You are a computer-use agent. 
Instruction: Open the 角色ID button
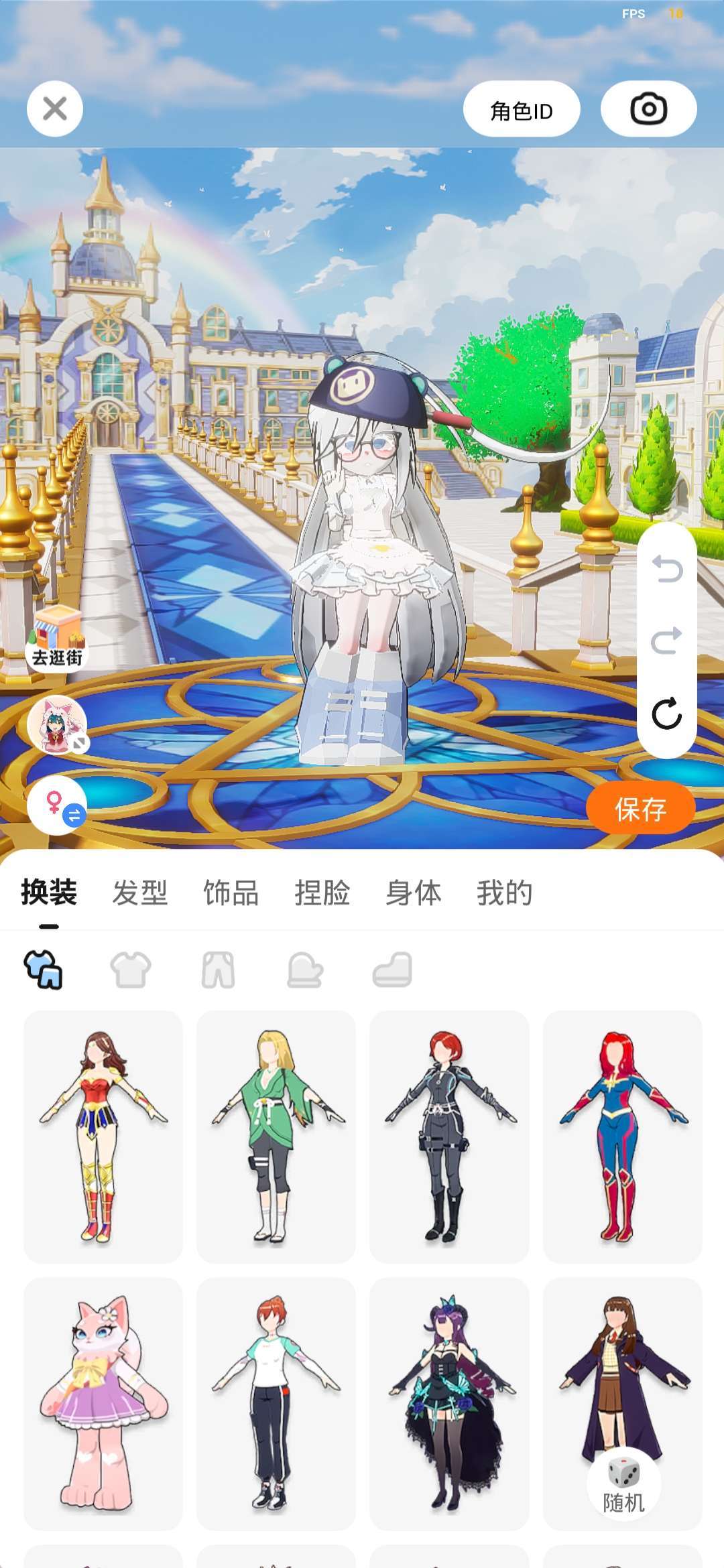coord(522,109)
